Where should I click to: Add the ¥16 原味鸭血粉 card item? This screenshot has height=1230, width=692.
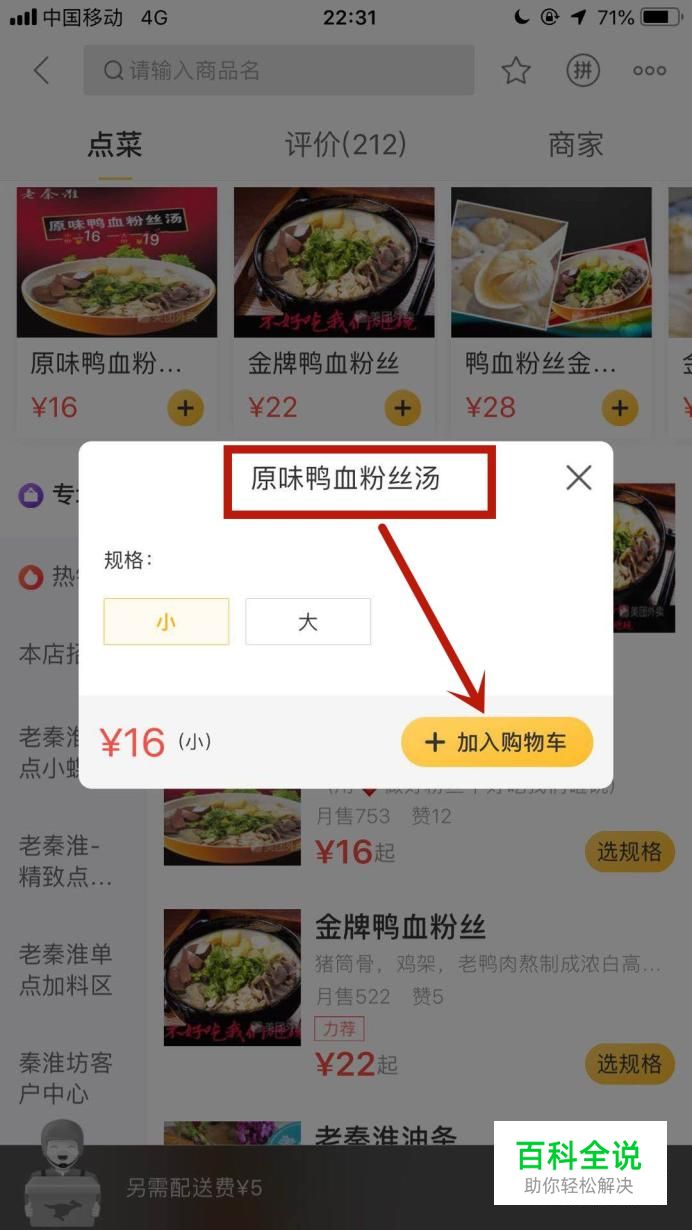click(x=186, y=408)
